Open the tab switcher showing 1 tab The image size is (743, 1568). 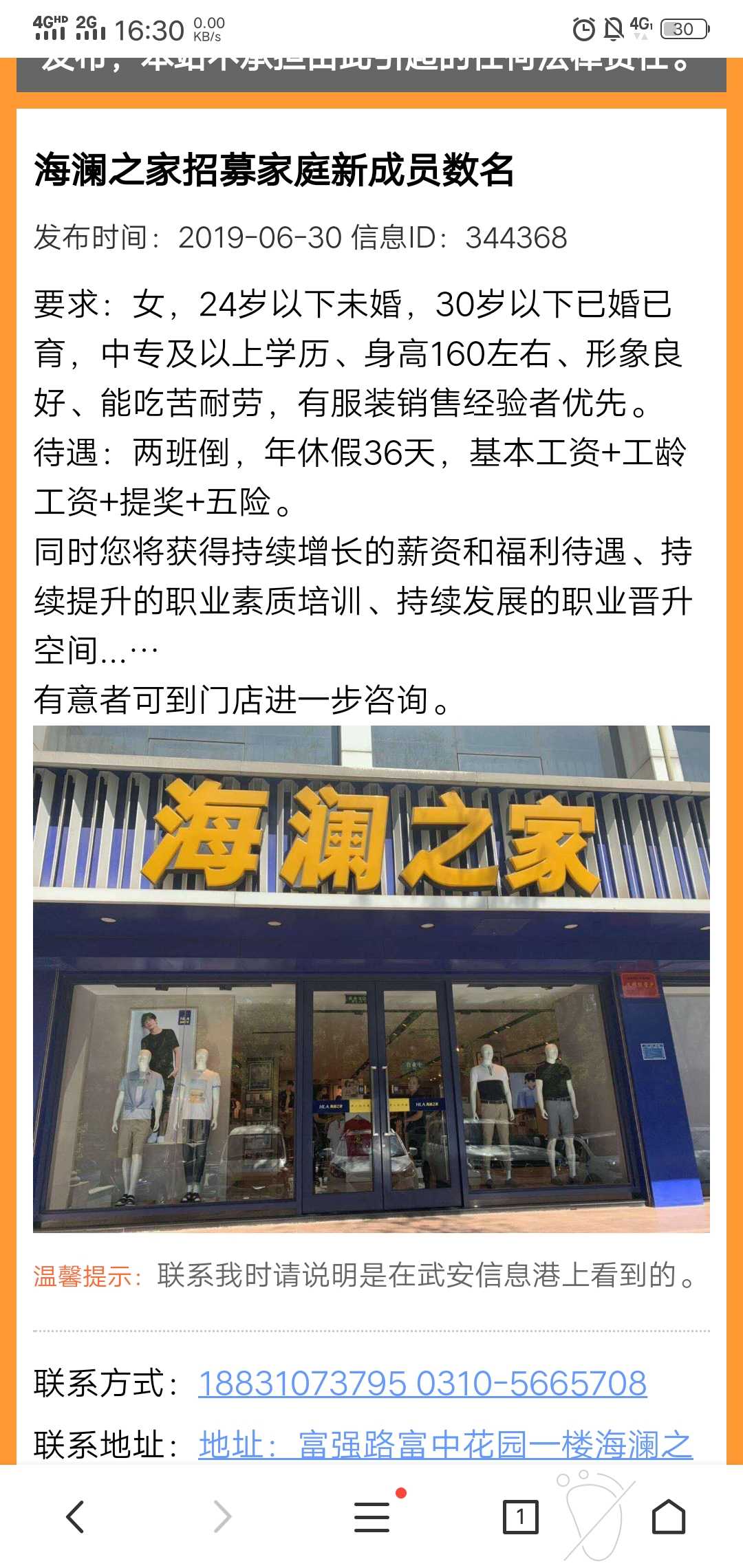[x=520, y=1516]
